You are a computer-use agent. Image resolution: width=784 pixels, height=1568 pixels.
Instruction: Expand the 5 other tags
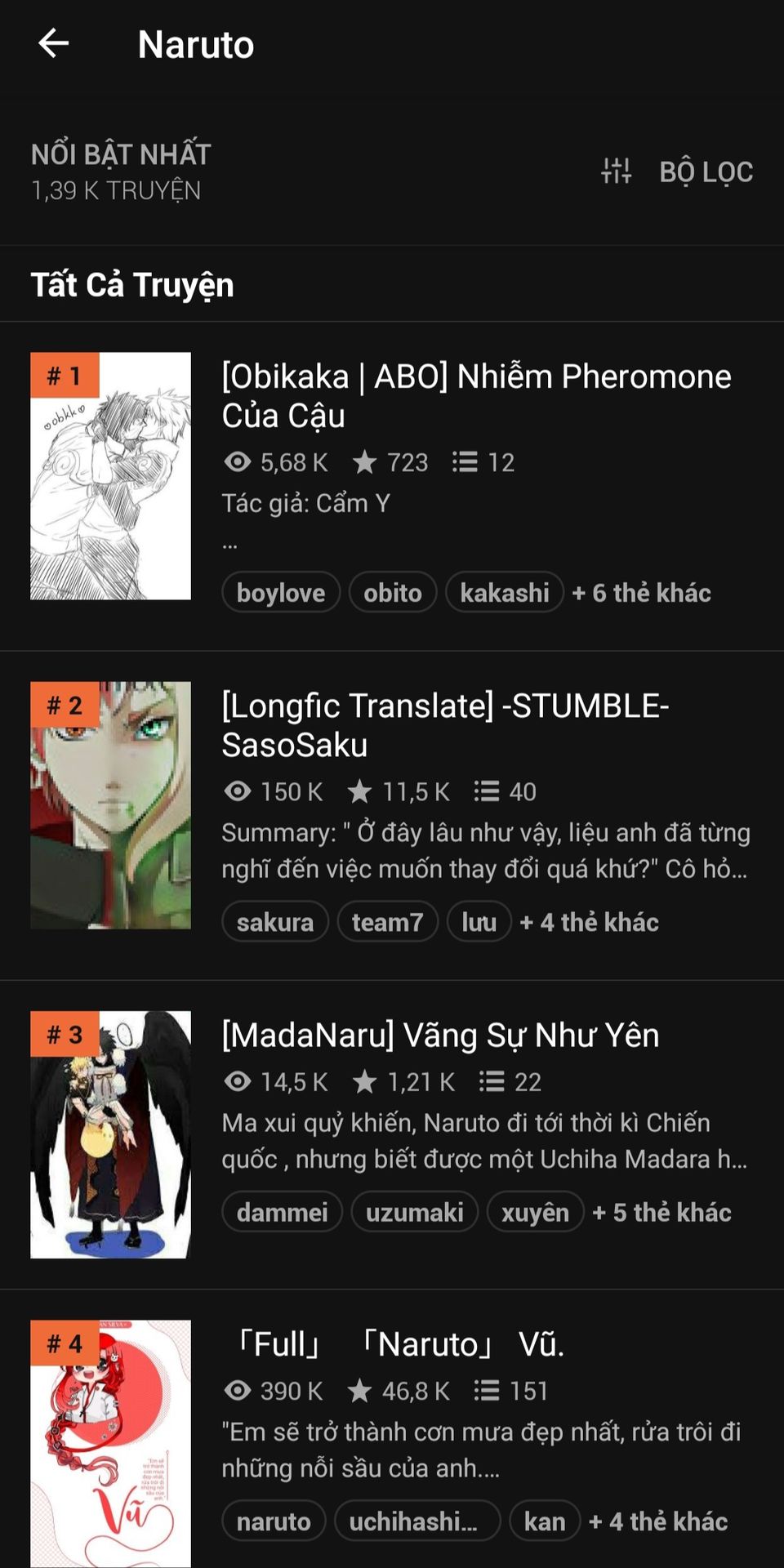(662, 1212)
